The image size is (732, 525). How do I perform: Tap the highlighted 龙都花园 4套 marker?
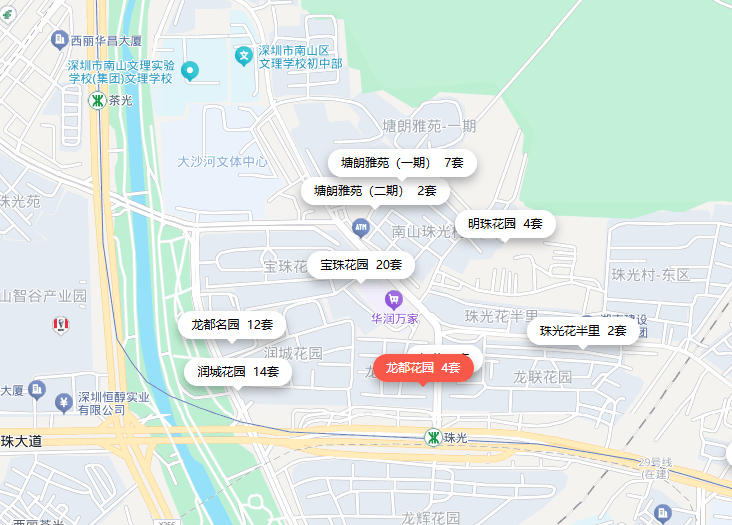[x=423, y=368]
